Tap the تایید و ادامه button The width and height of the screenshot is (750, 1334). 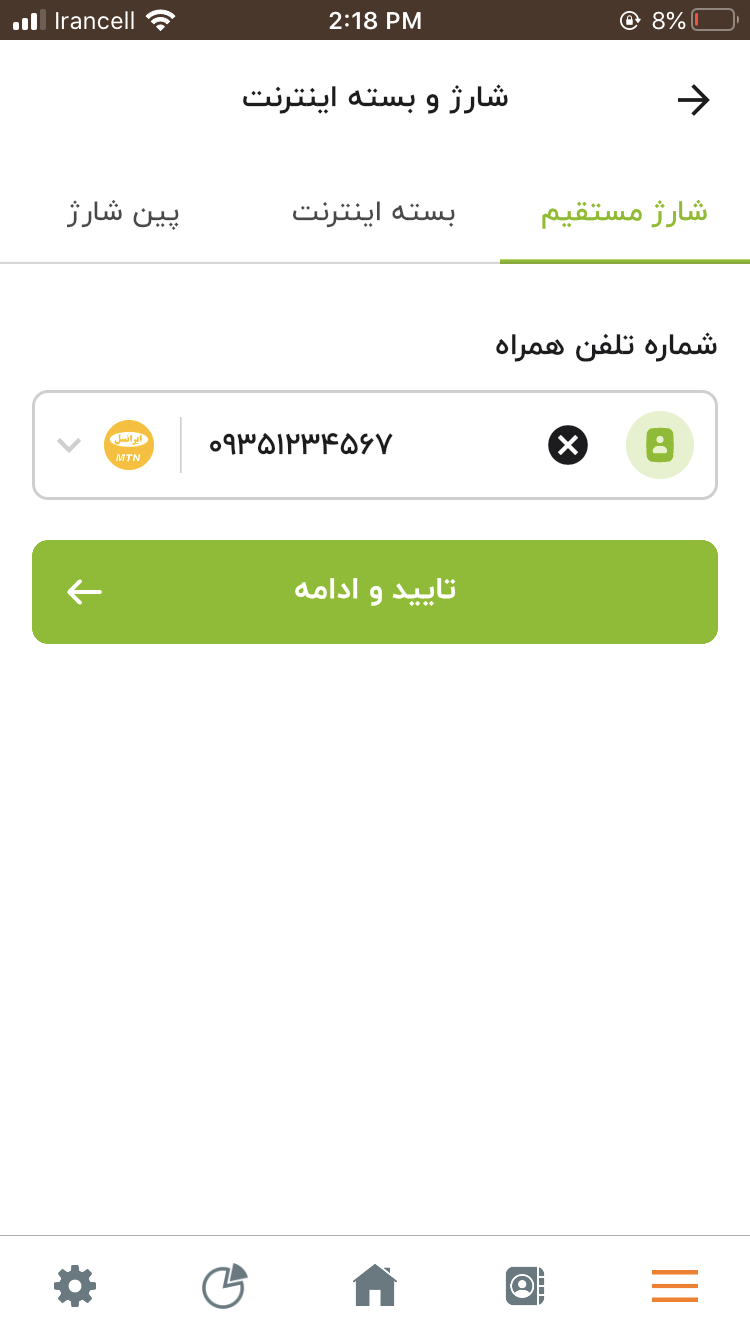click(375, 592)
